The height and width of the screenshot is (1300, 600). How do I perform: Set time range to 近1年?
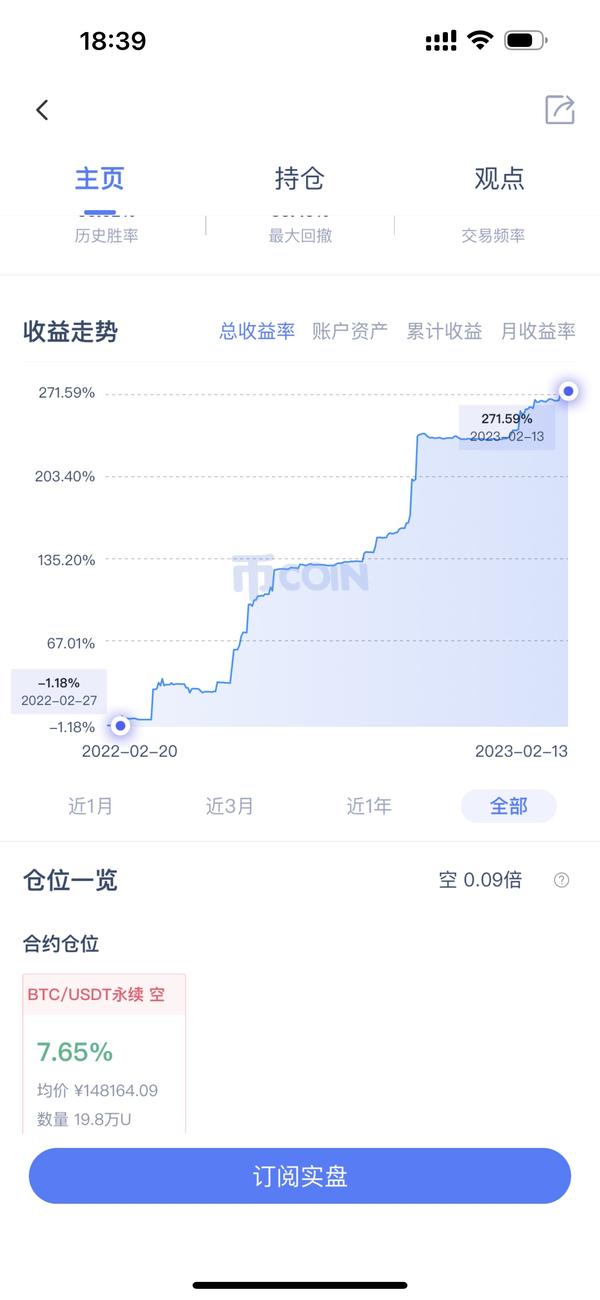click(369, 806)
